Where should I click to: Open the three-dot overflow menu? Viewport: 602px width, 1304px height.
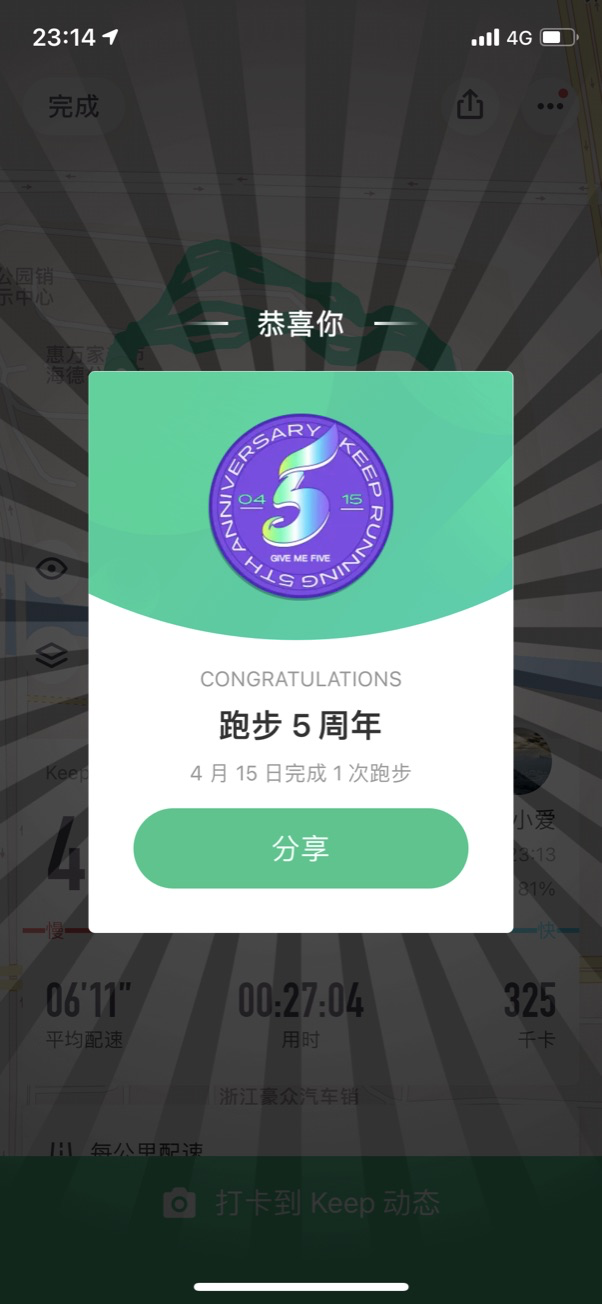pos(550,105)
